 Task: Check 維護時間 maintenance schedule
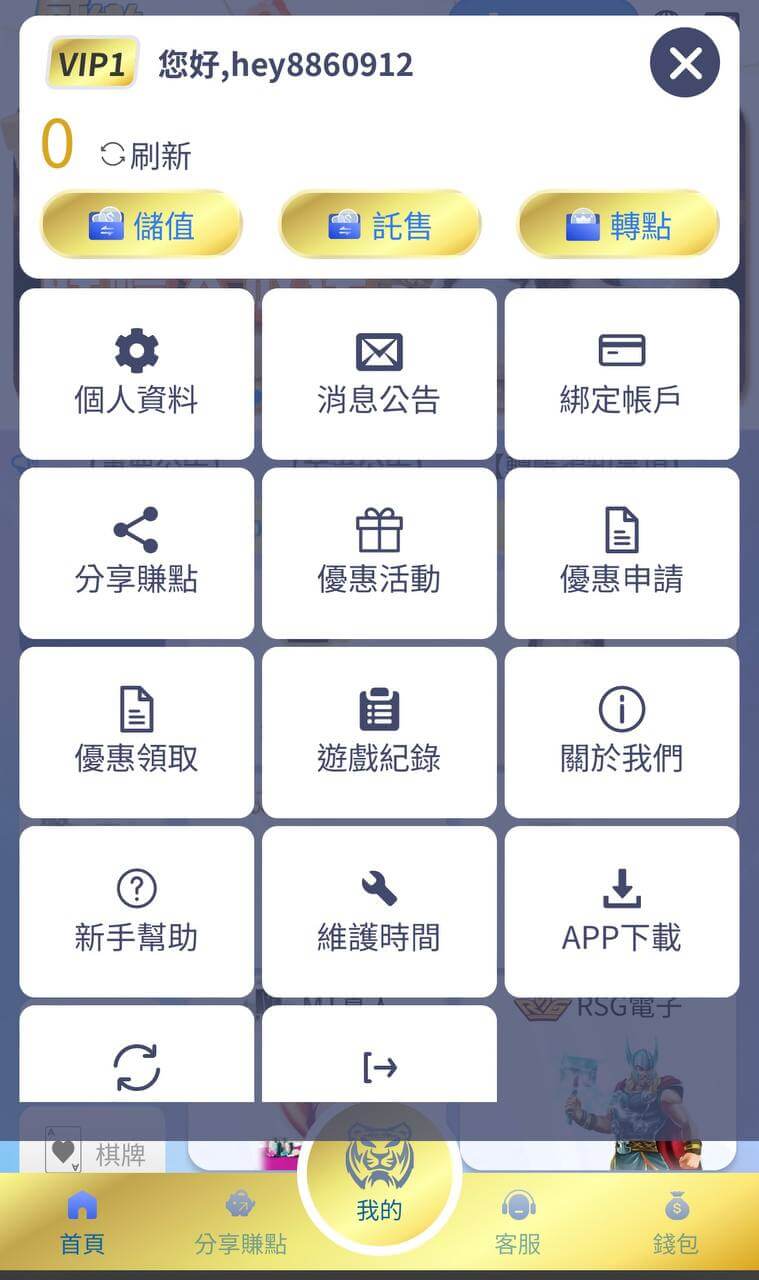tap(379, 910)
